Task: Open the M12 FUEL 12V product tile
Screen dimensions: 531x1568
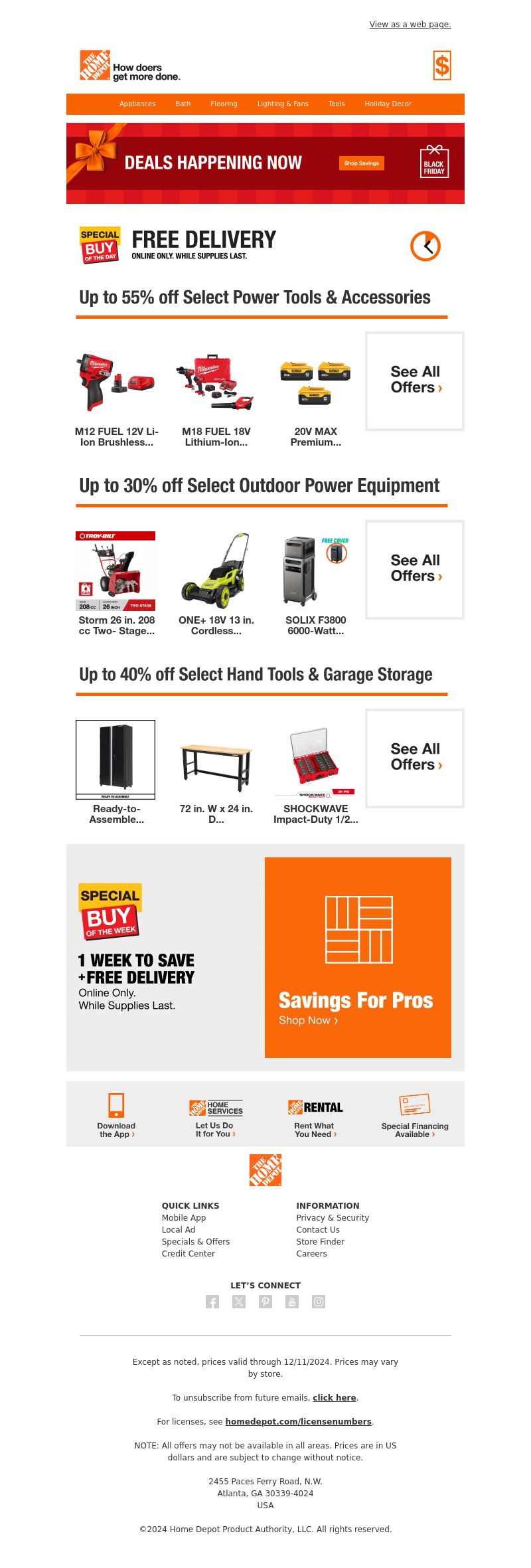Action: (116, 398)
